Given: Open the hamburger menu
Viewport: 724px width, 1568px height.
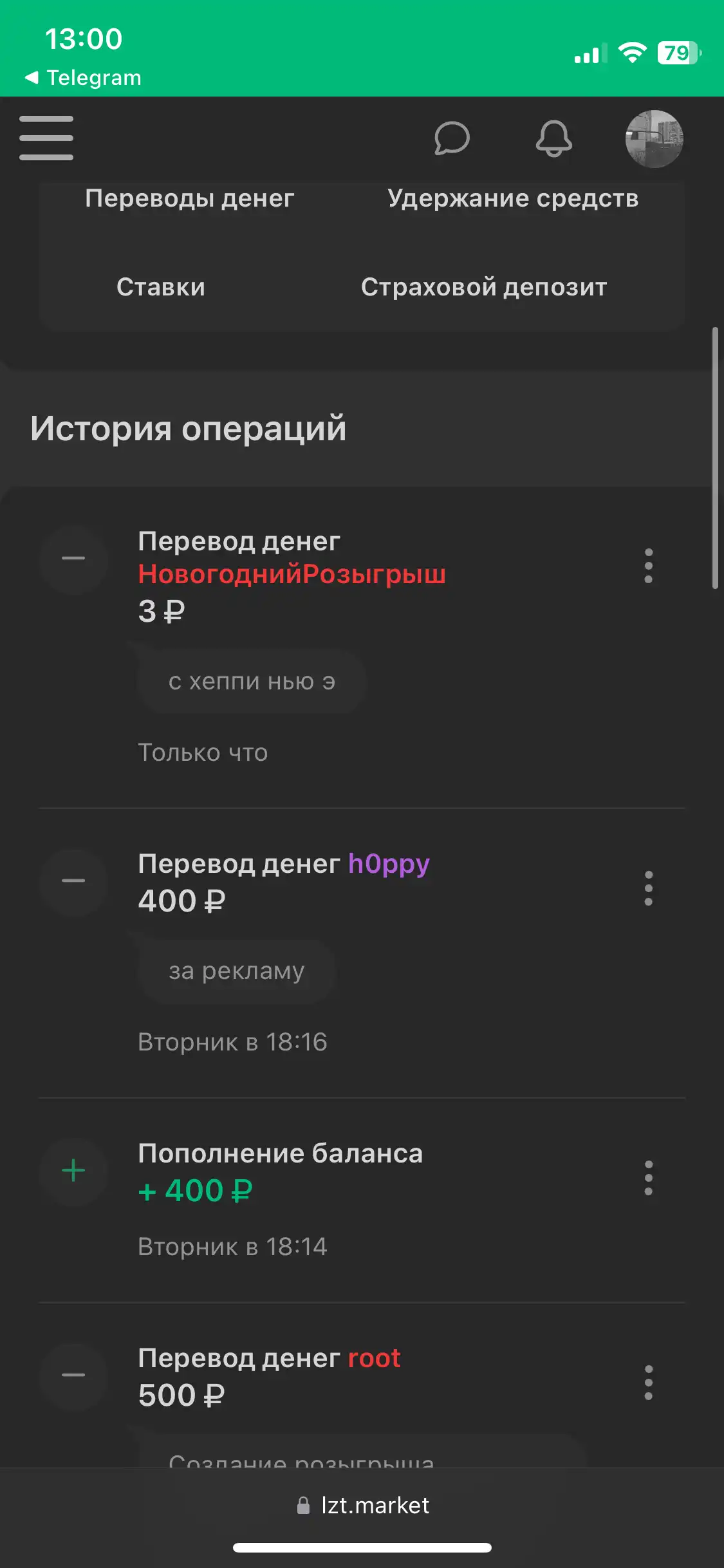Looking at the screenshot, I should coord(46,138).
